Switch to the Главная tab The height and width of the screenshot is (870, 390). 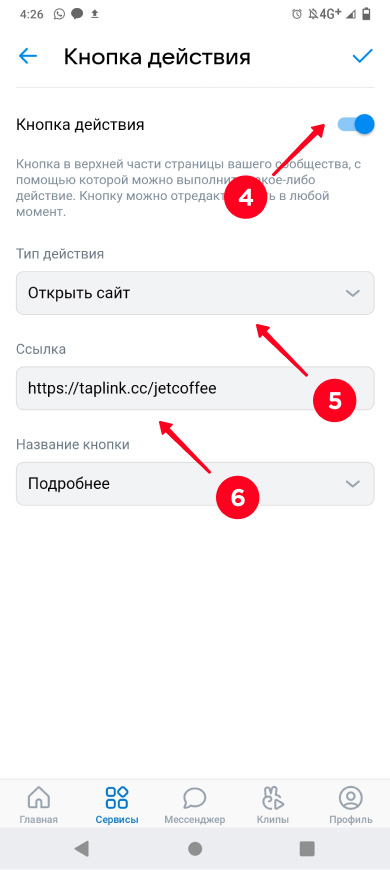(x=39, y=804)
